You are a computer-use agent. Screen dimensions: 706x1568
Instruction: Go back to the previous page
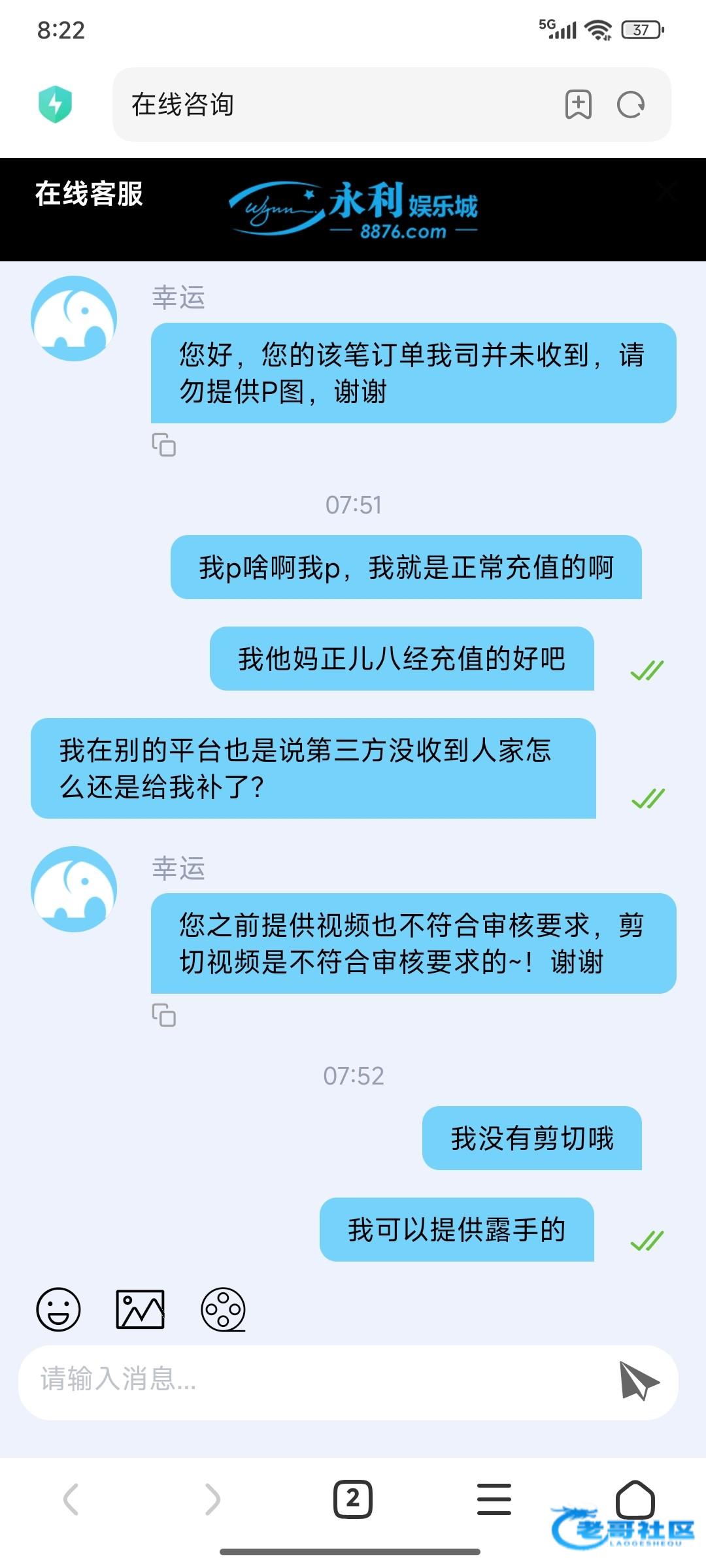point(71,1499)
